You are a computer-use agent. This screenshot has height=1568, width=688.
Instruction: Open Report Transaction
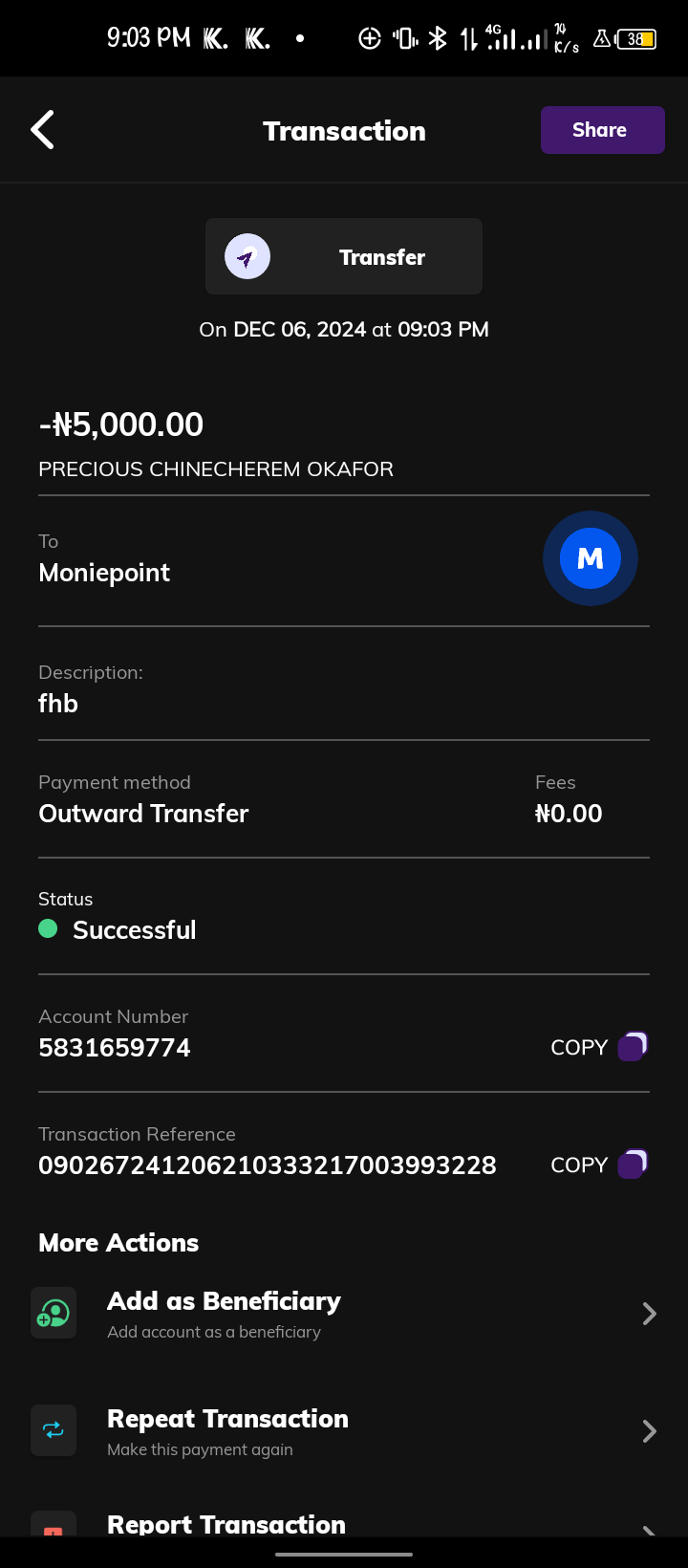(x=344, y=1524)
